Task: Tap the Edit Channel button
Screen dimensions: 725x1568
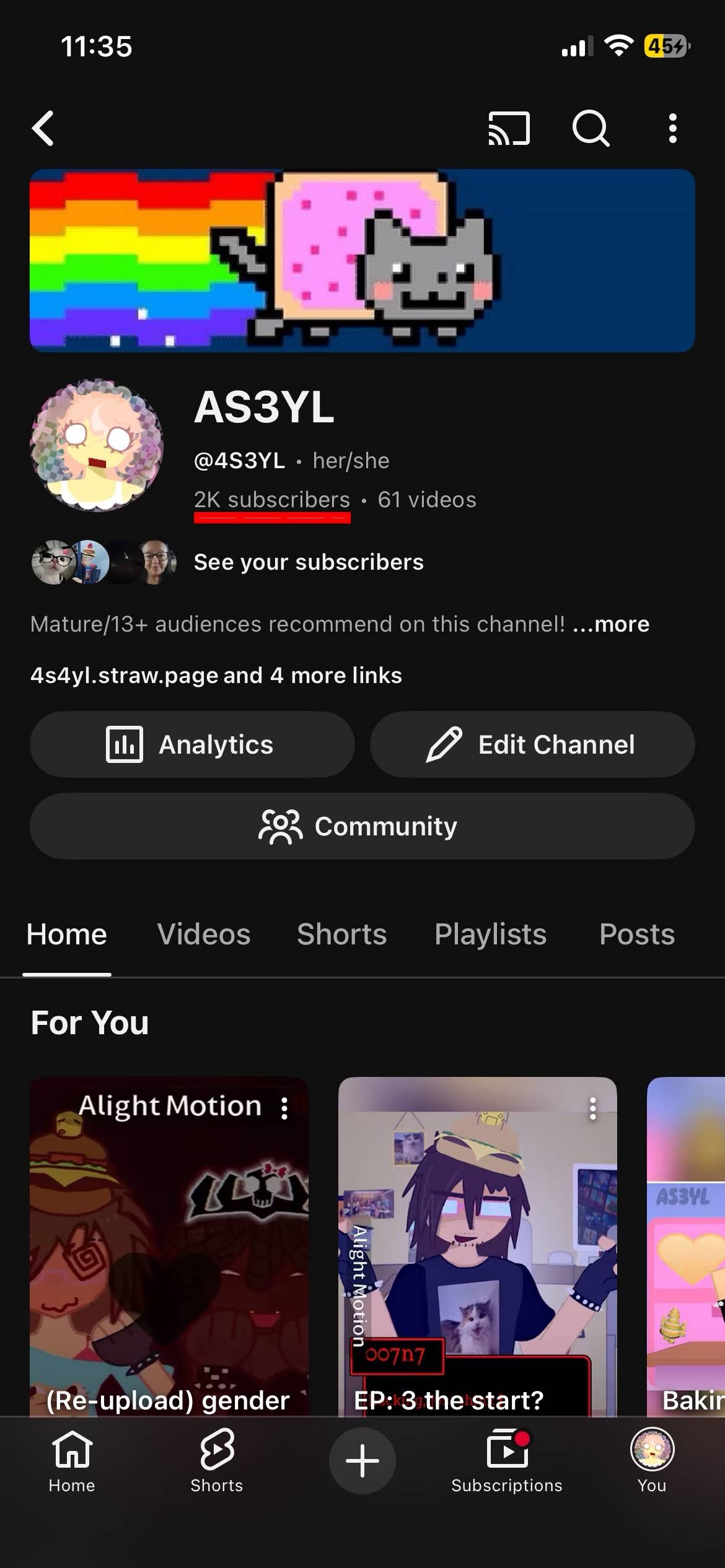Action: [532, 744]
